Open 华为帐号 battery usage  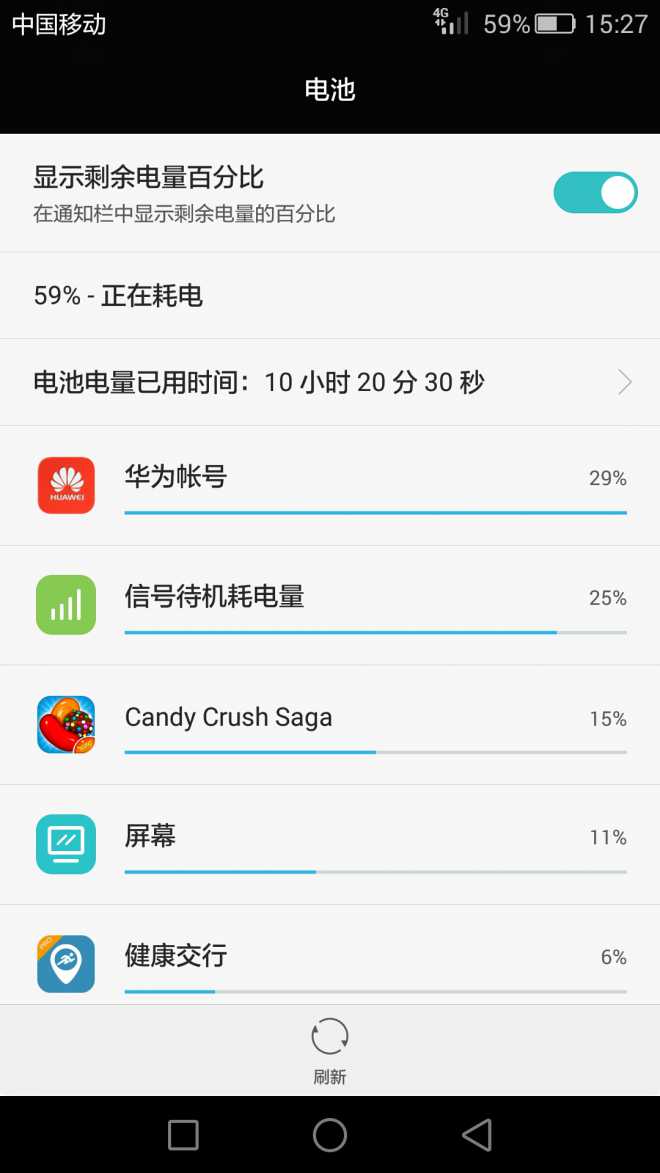pyautogui.click(x=330, y=486)
